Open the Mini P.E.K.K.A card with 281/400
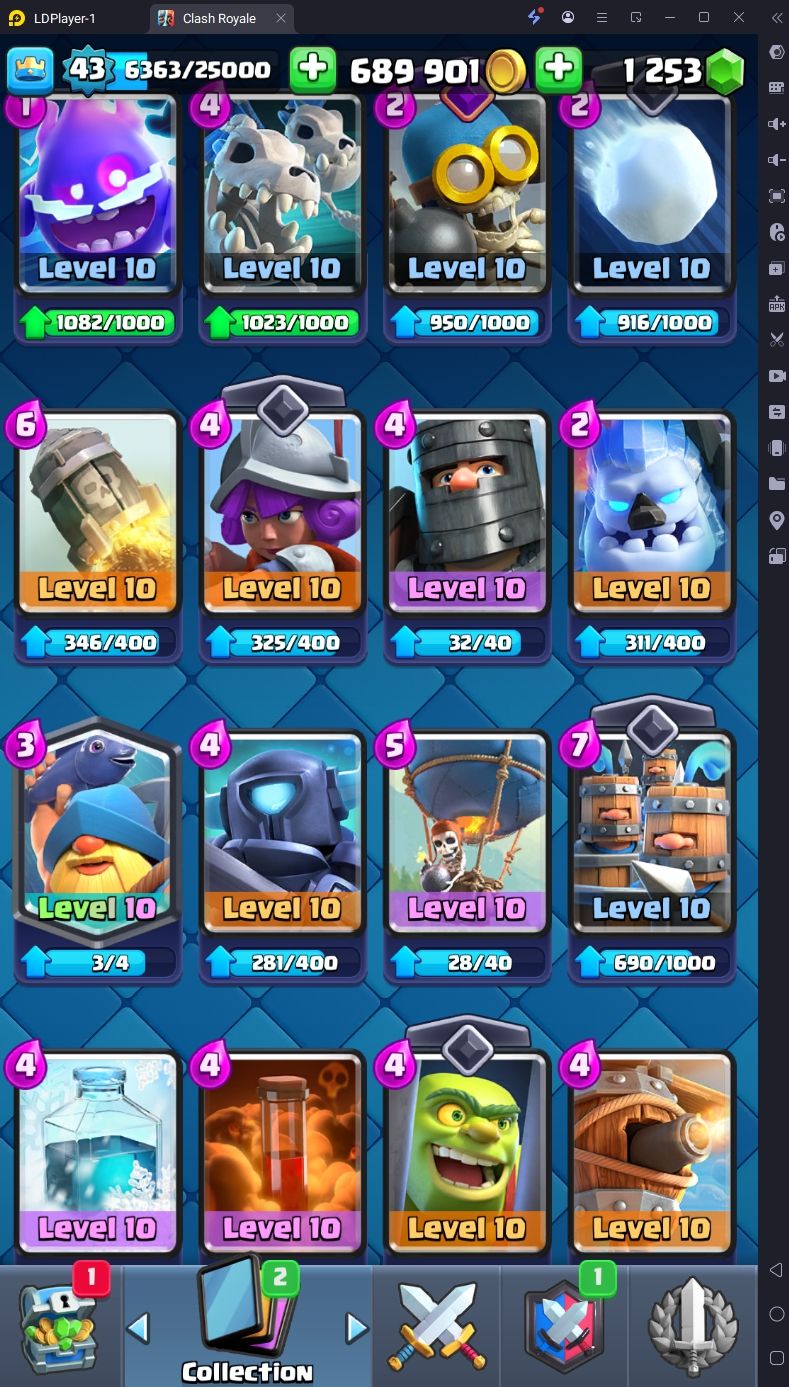 pos(282,840)
